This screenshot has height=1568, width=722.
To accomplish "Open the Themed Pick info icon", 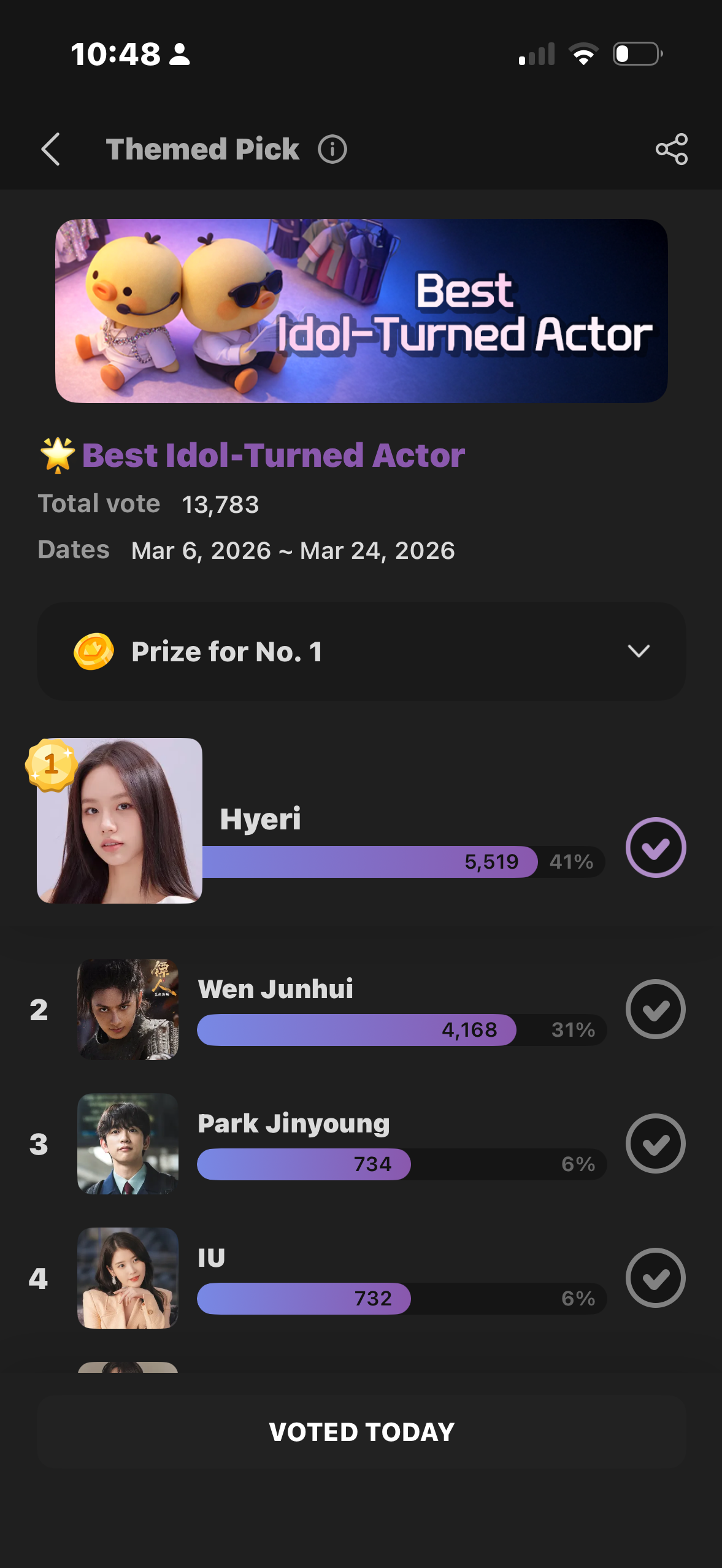I will (x=332, y=149).
